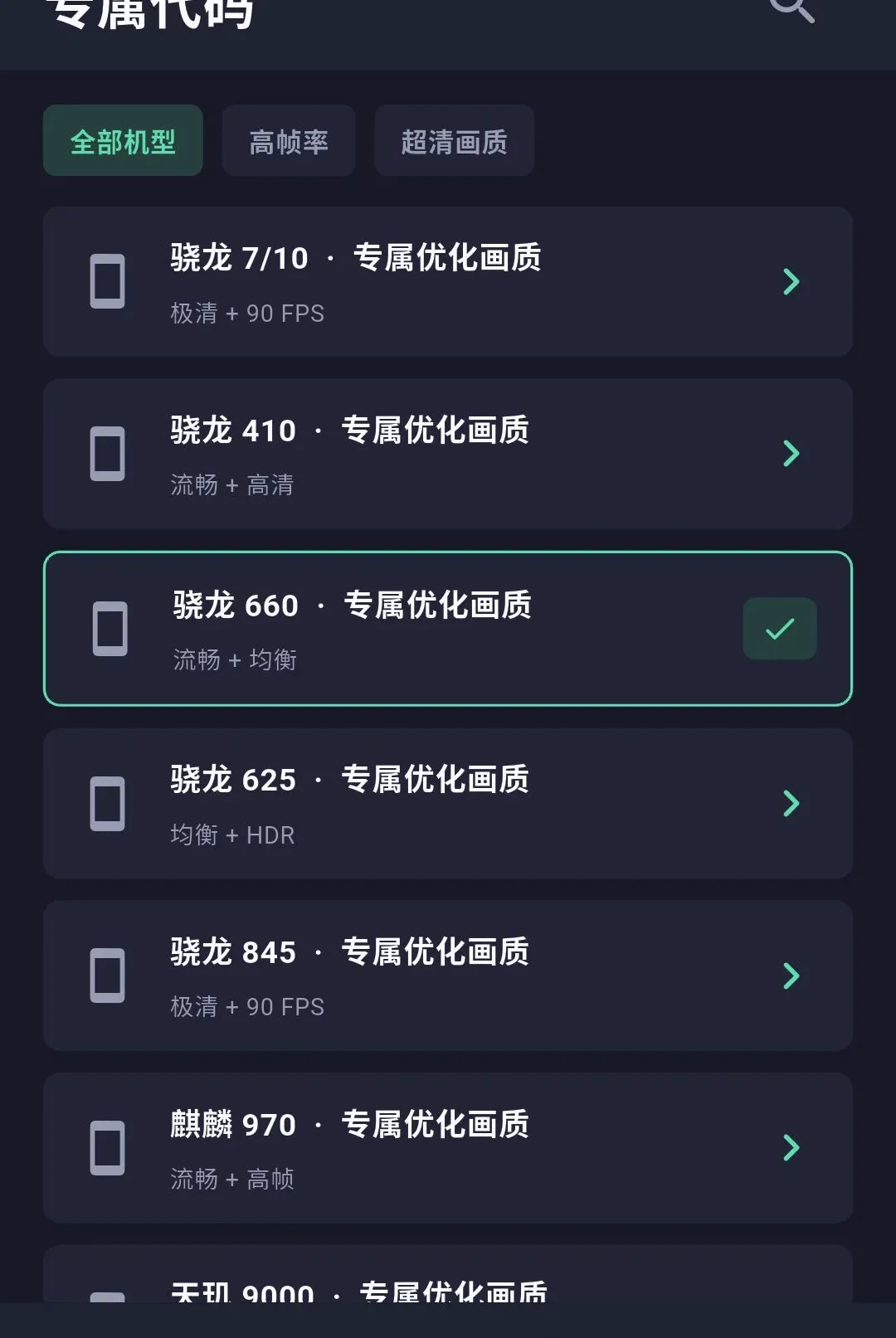Open the 骁龙 410 row
896x1338 pixels.
click(448, 454)
